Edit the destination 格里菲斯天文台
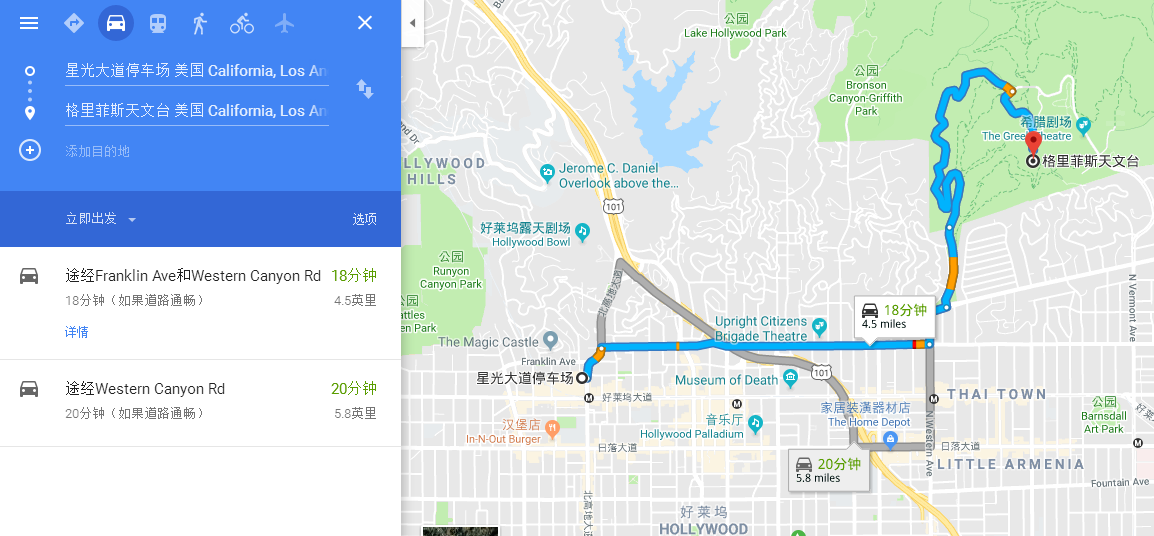This screenshot has height=536, width=1154. pos(196,111)
